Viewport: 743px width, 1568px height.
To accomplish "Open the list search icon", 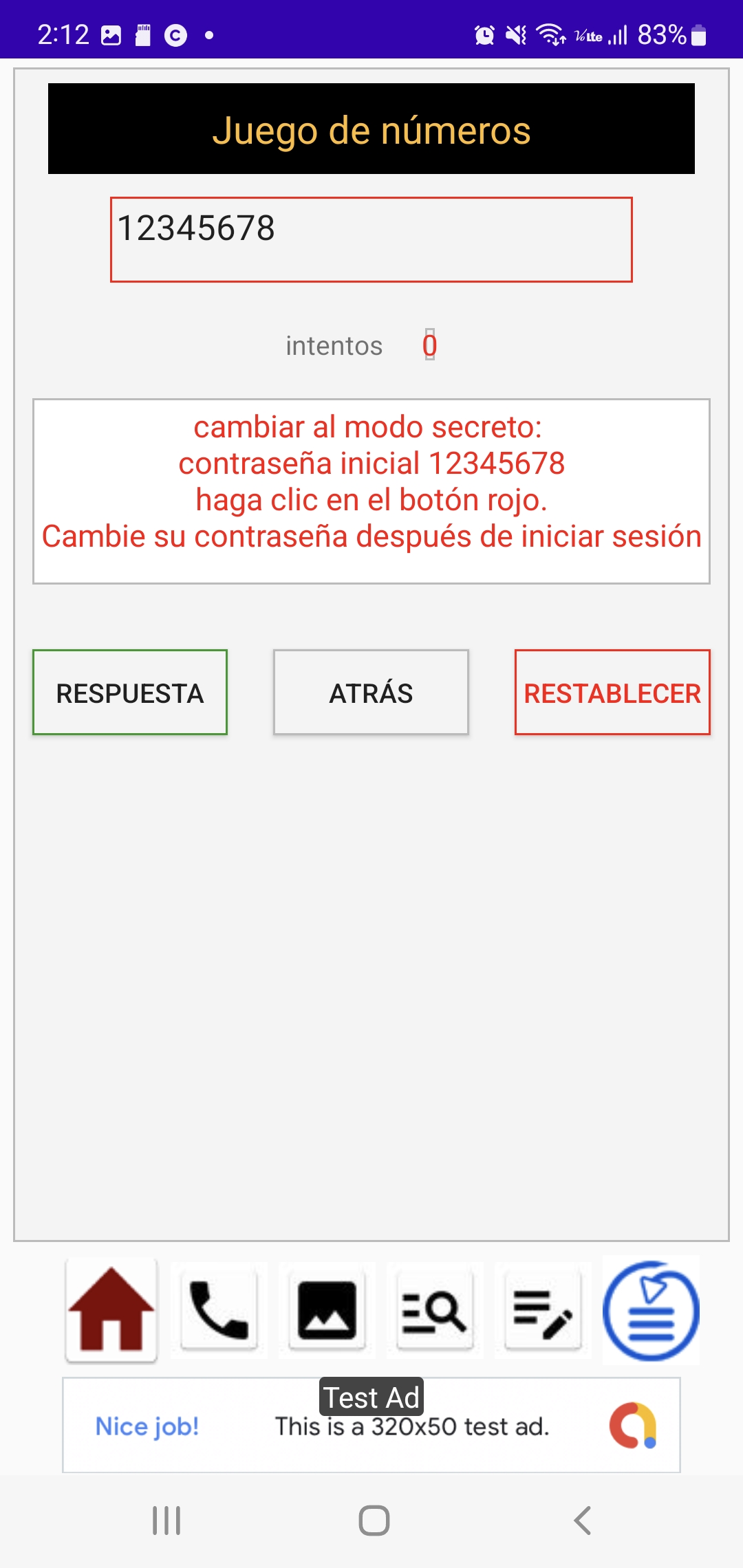I will coord(435,1310).
